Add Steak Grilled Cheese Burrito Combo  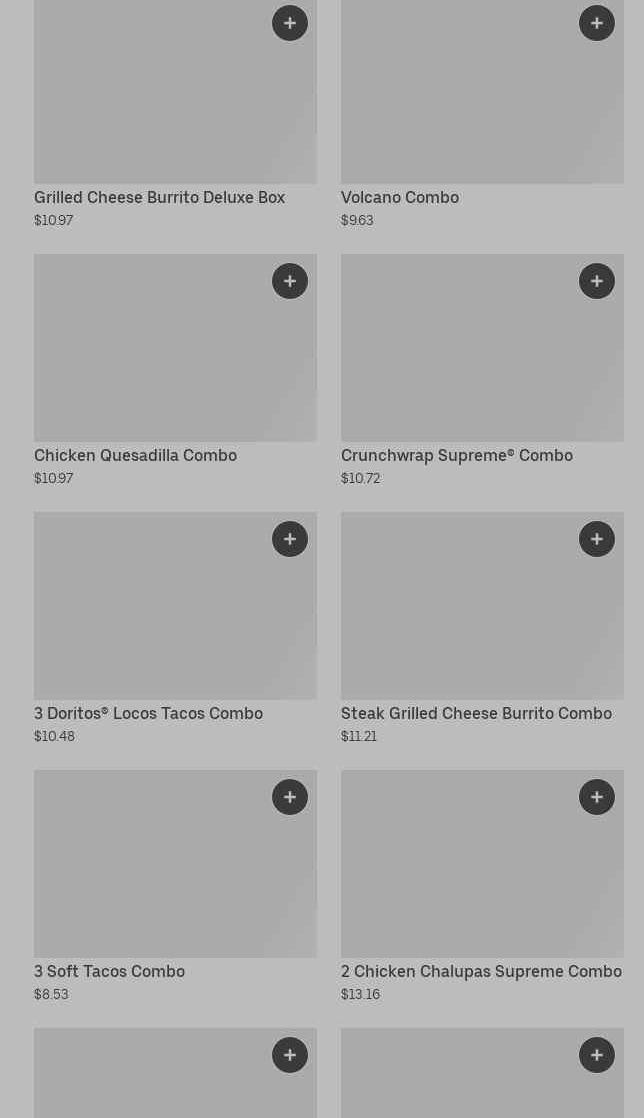coord(597,539)
